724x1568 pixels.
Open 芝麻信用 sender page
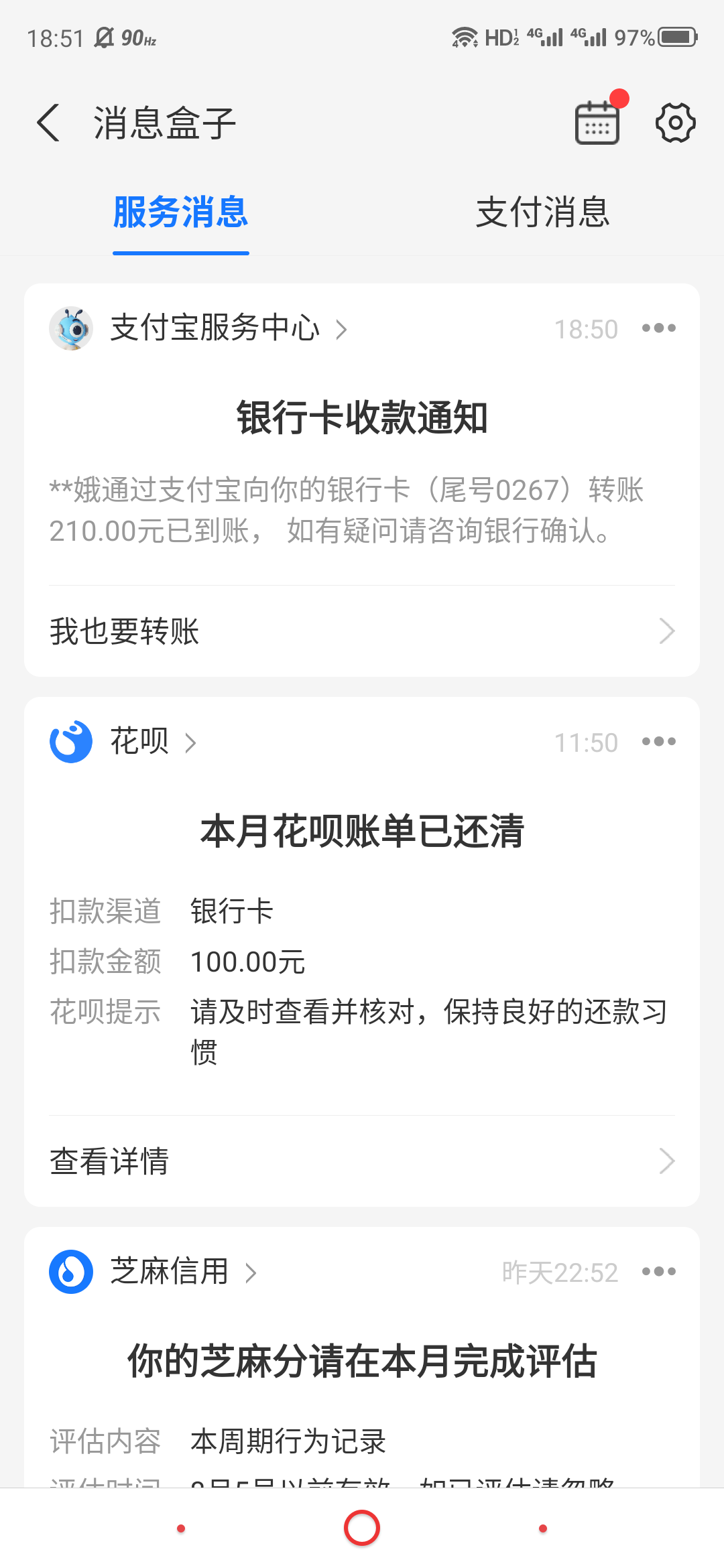tap(169, 1272)
